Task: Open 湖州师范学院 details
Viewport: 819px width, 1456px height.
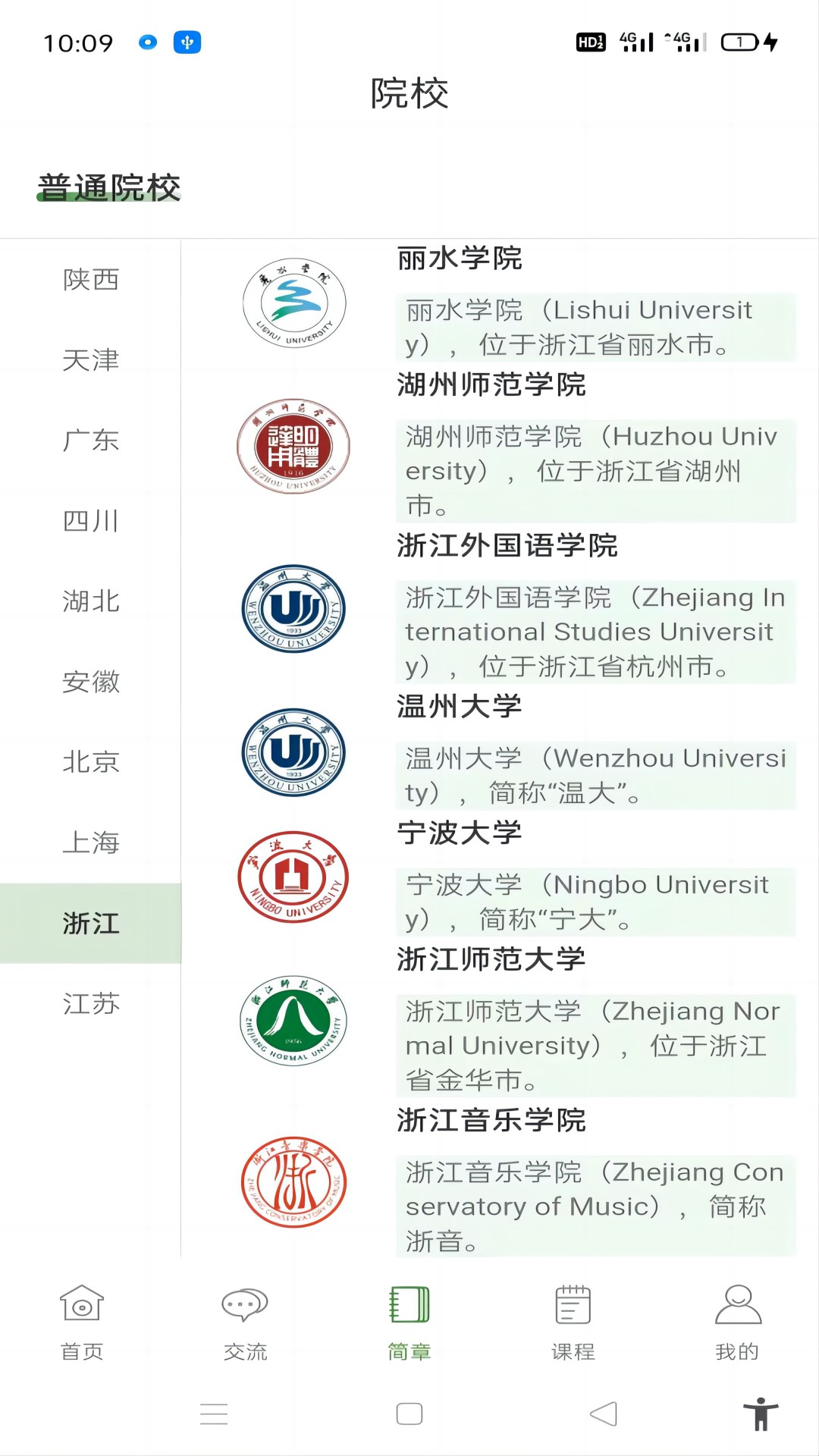Action: coord(491,385)
